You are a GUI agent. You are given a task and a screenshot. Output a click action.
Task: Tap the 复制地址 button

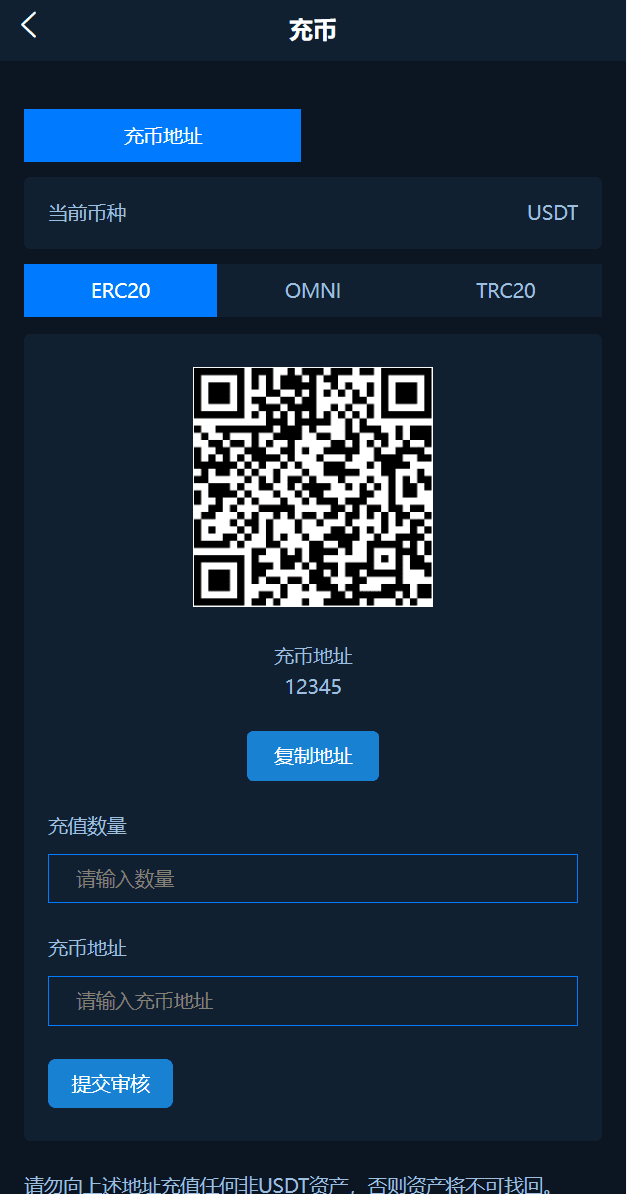(313, 756)
